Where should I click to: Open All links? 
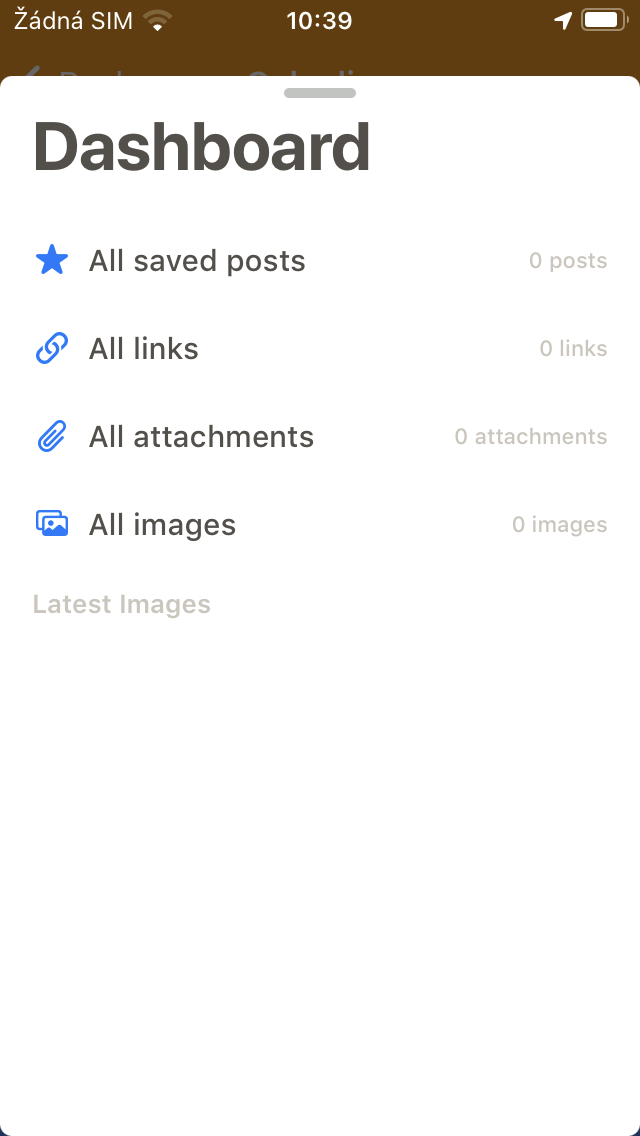point(320,349)
